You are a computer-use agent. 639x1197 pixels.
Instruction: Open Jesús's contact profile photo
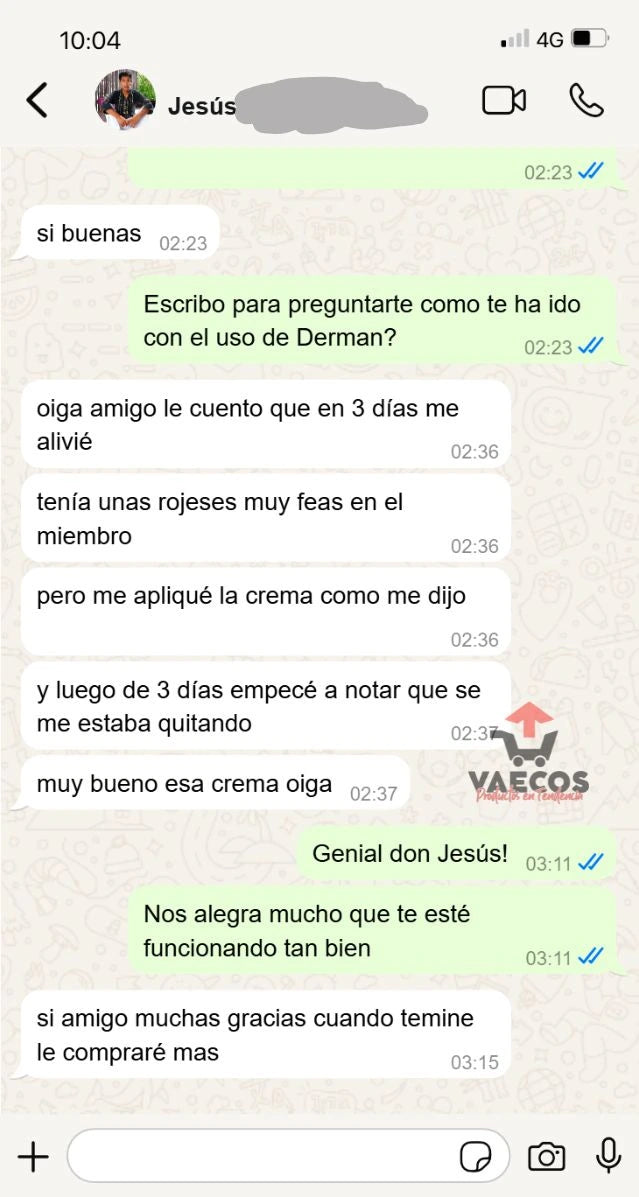point(125,100)
